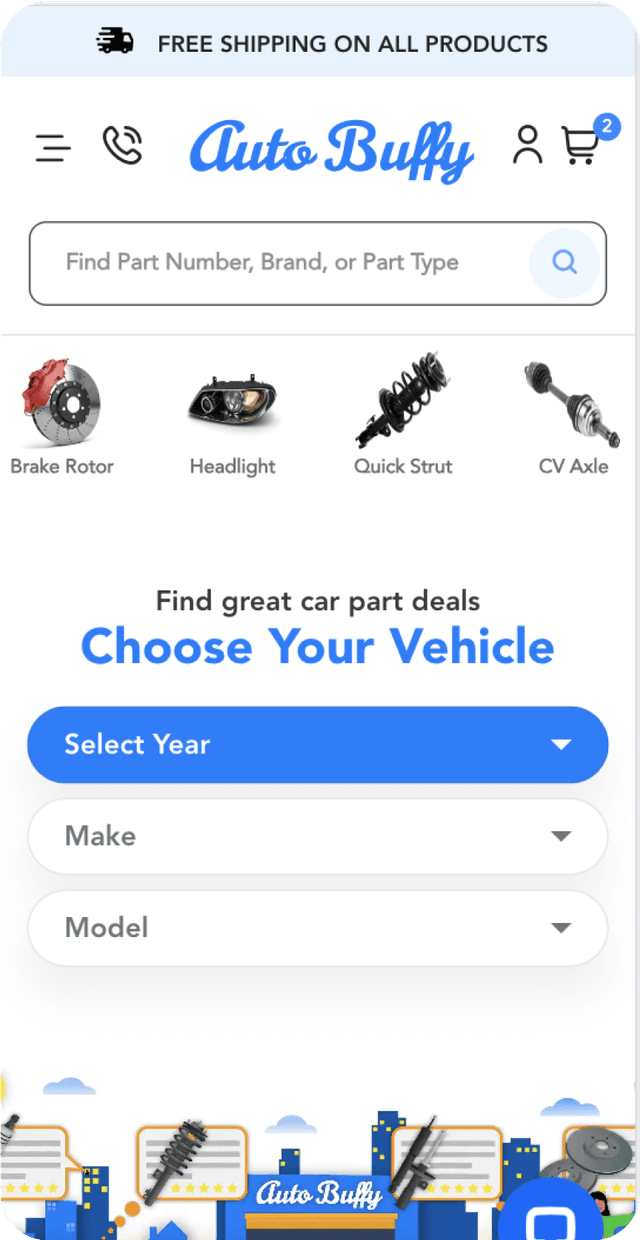Open the shopping cart
640x1240 pixels.
[581, 146]
